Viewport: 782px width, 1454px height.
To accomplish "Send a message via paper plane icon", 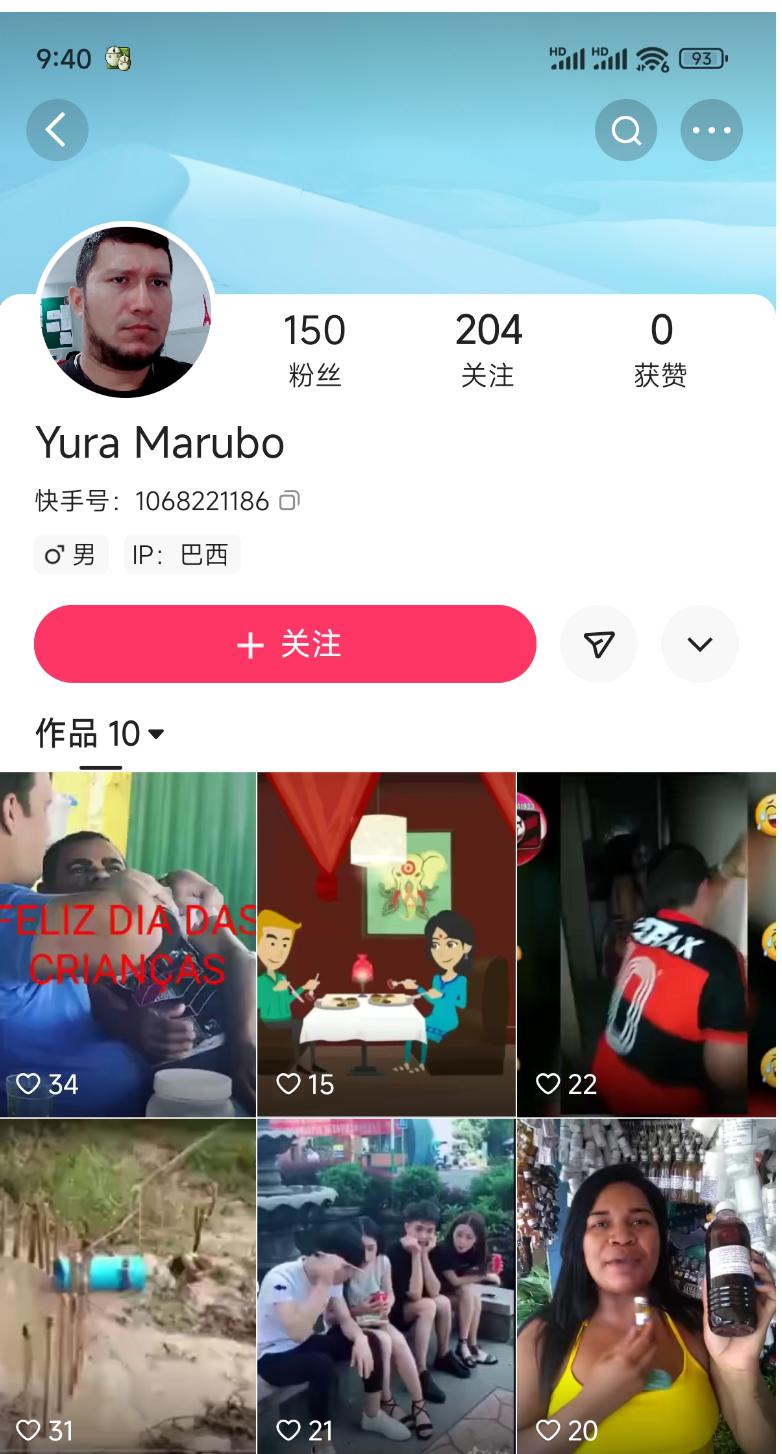I will click(x=598, y=644).
